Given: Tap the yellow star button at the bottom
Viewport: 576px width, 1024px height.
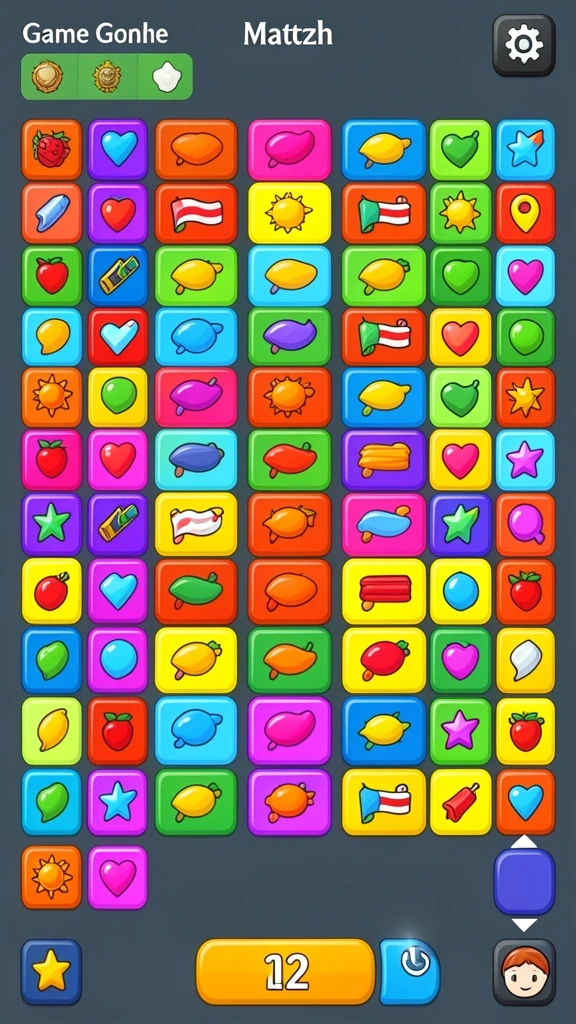Looking at the screenshot, I should pyautogui.click(x=52, y=972).
